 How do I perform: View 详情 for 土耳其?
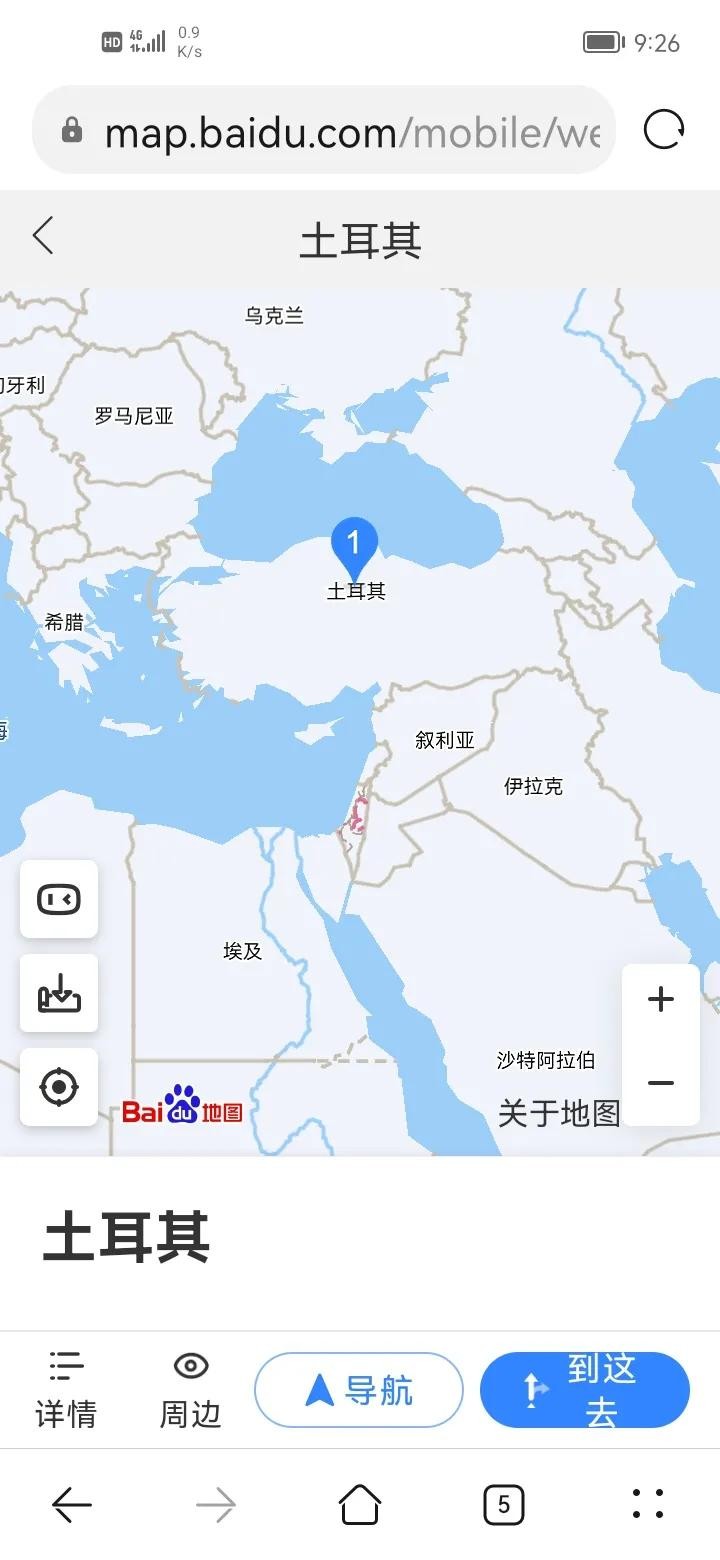(x=66, y=1390)
